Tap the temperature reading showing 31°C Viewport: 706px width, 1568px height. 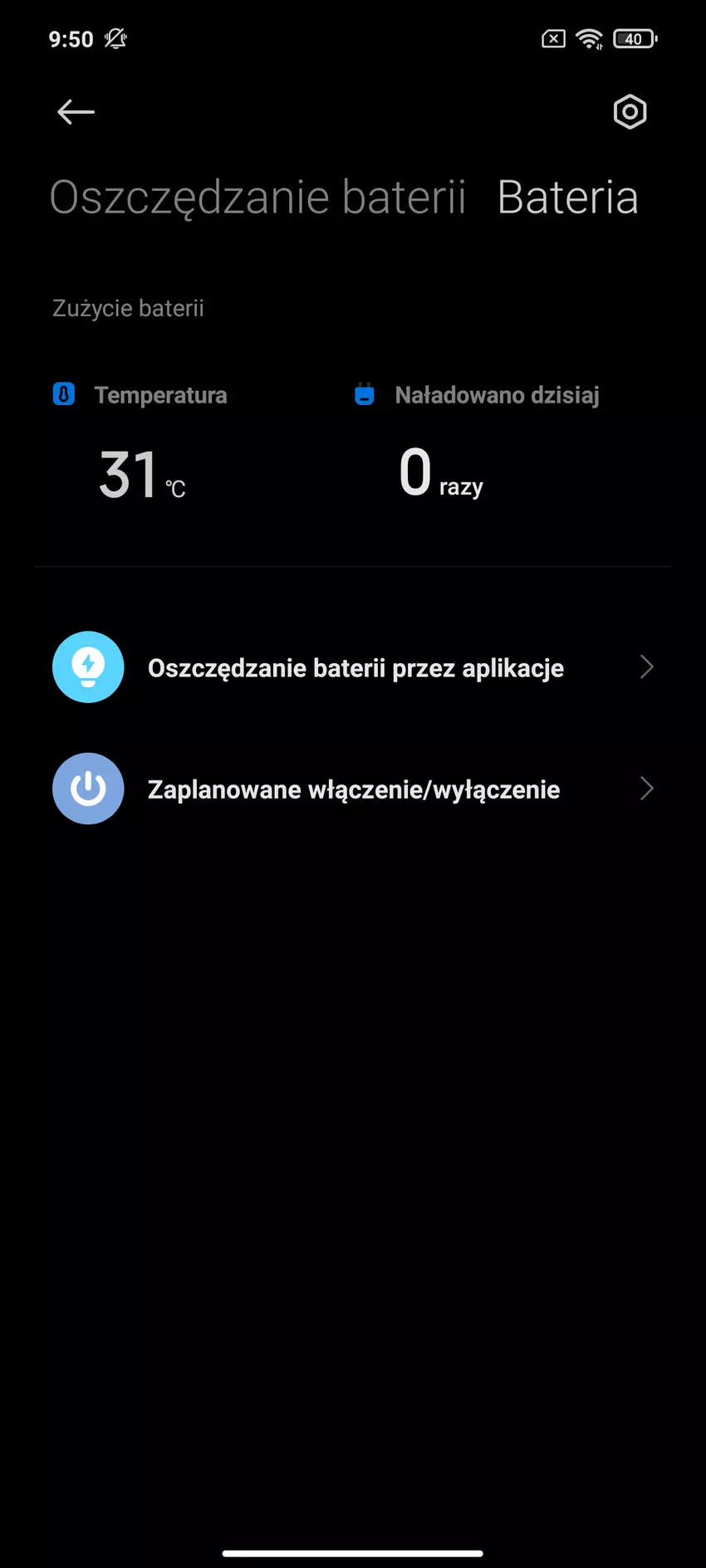click(140, 475)
